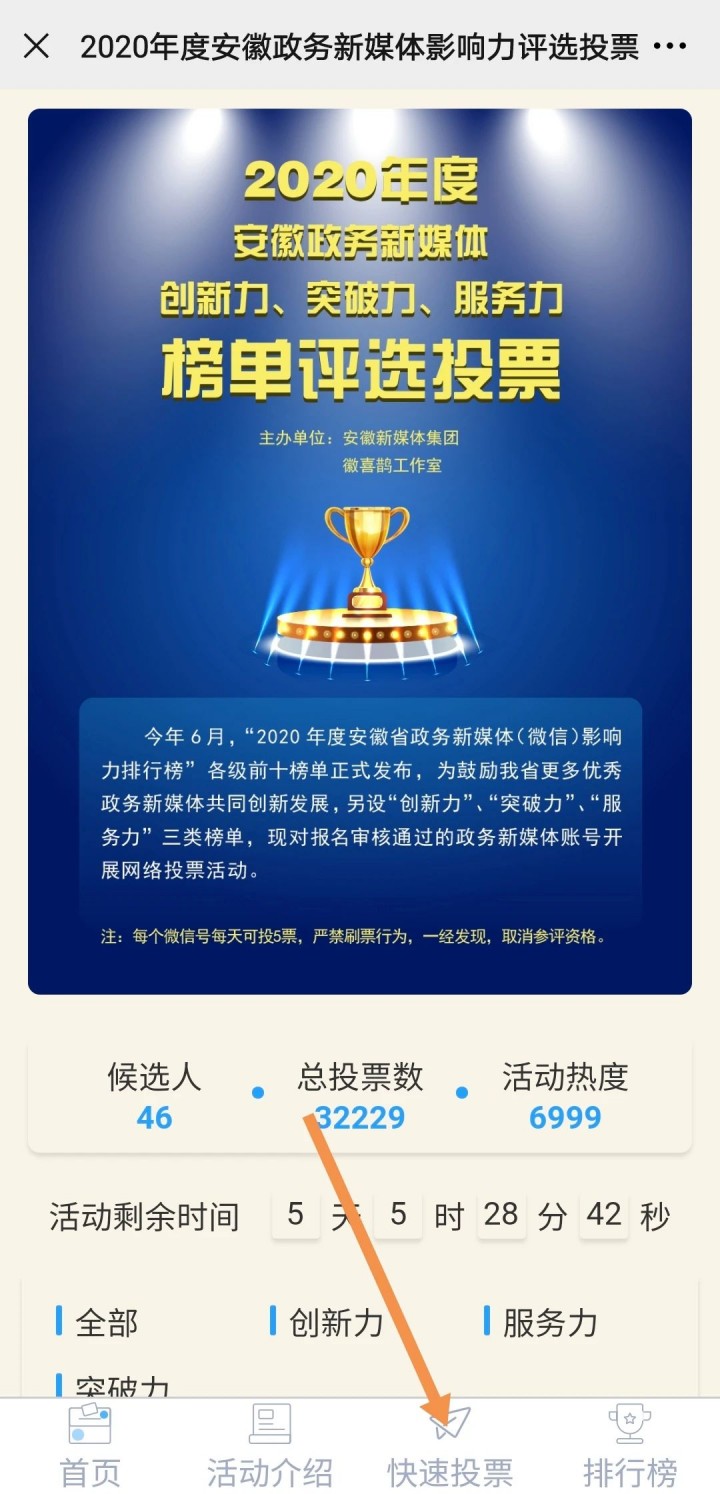
Task: Close the voting web page
Action: point(36,46)
